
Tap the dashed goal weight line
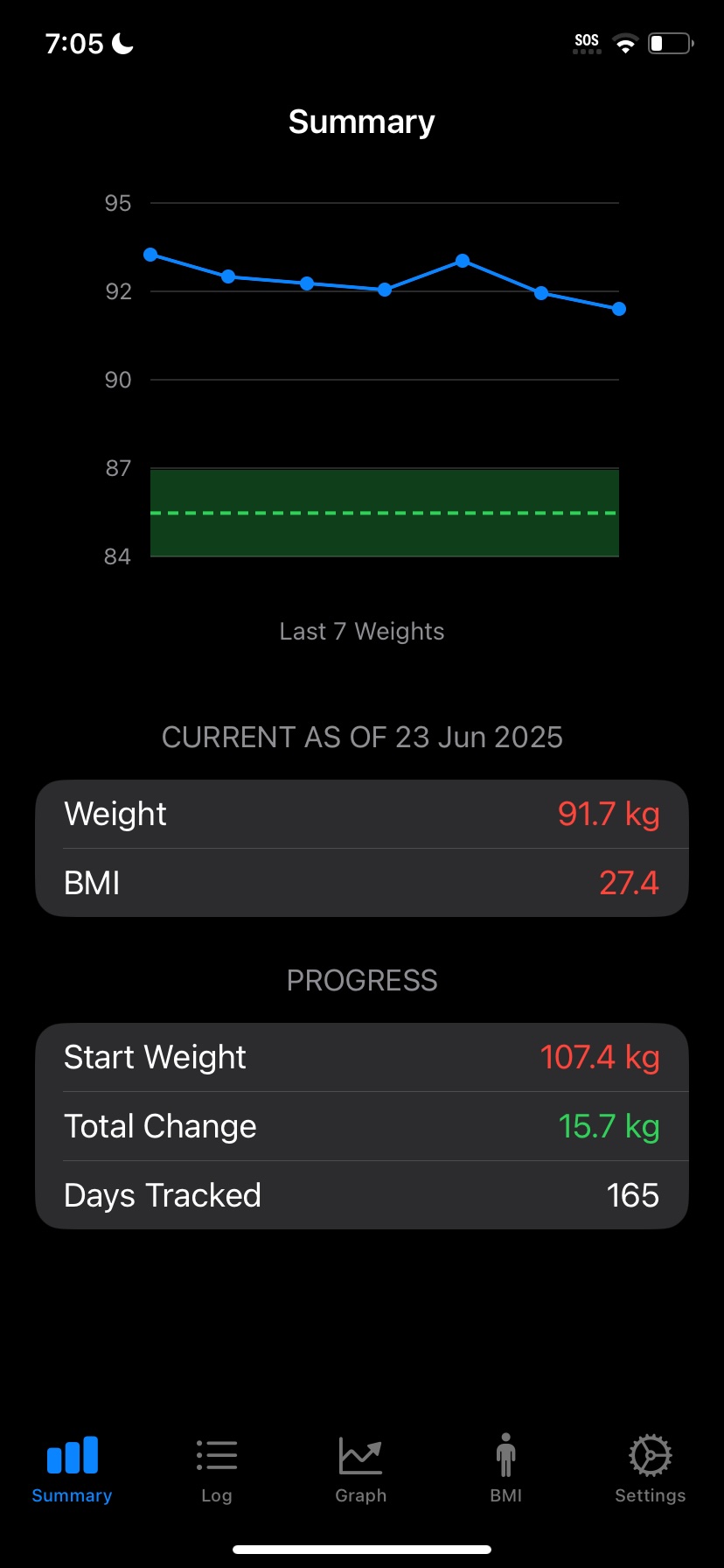(385, 513)
